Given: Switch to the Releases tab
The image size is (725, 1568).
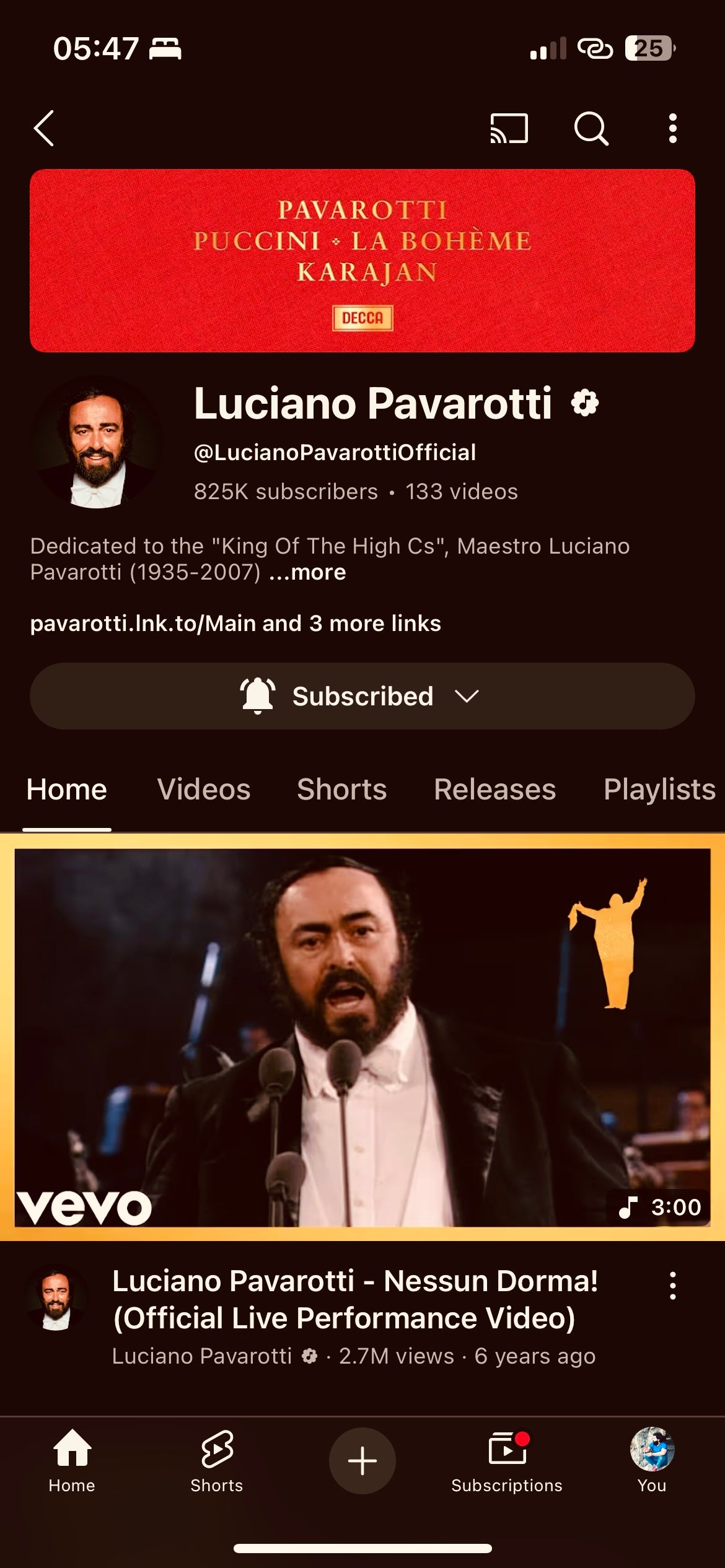Looking at the screenshot, I should 494,790.
